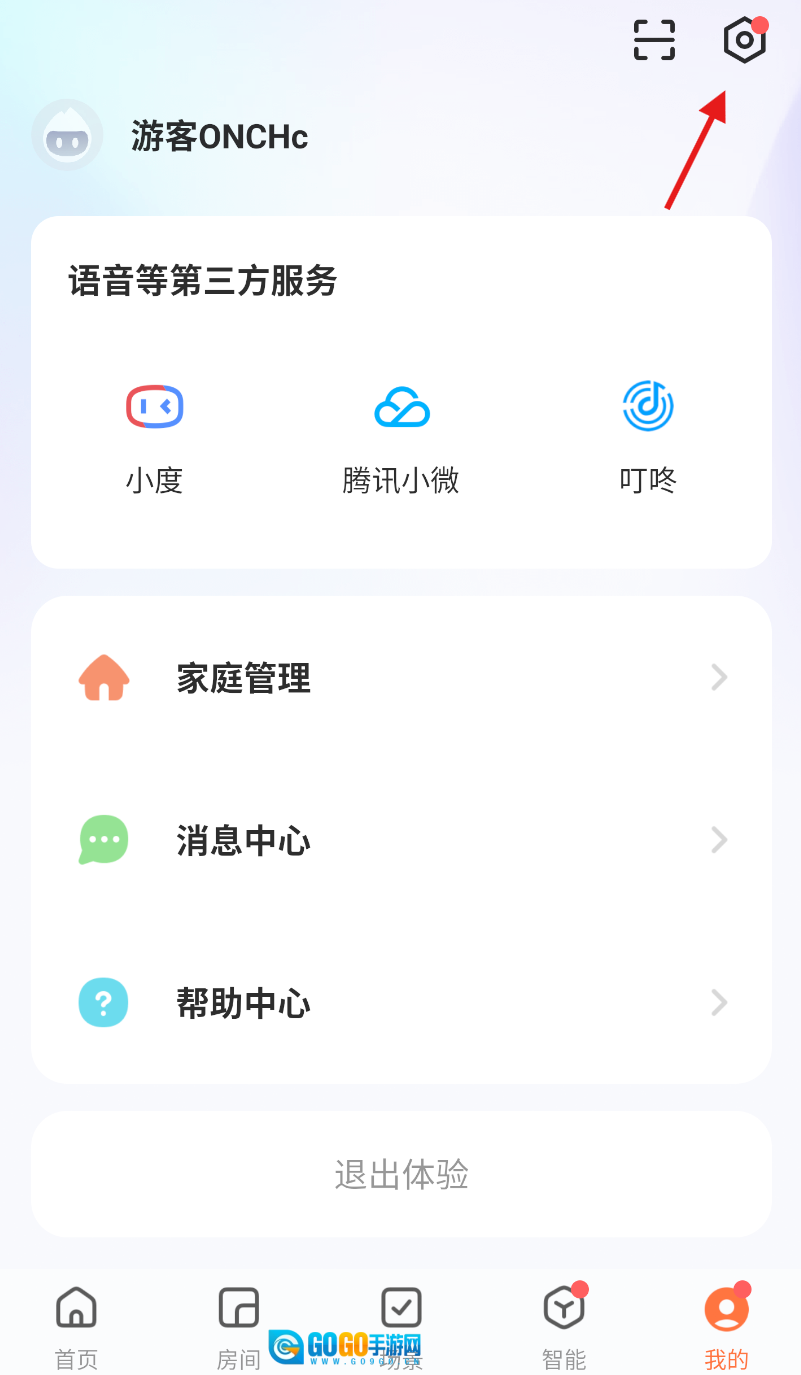The height and width of the screenshot is (1375, 801).
Task: Tap the 退出体验 button
Action: (x=401, y=1174)
